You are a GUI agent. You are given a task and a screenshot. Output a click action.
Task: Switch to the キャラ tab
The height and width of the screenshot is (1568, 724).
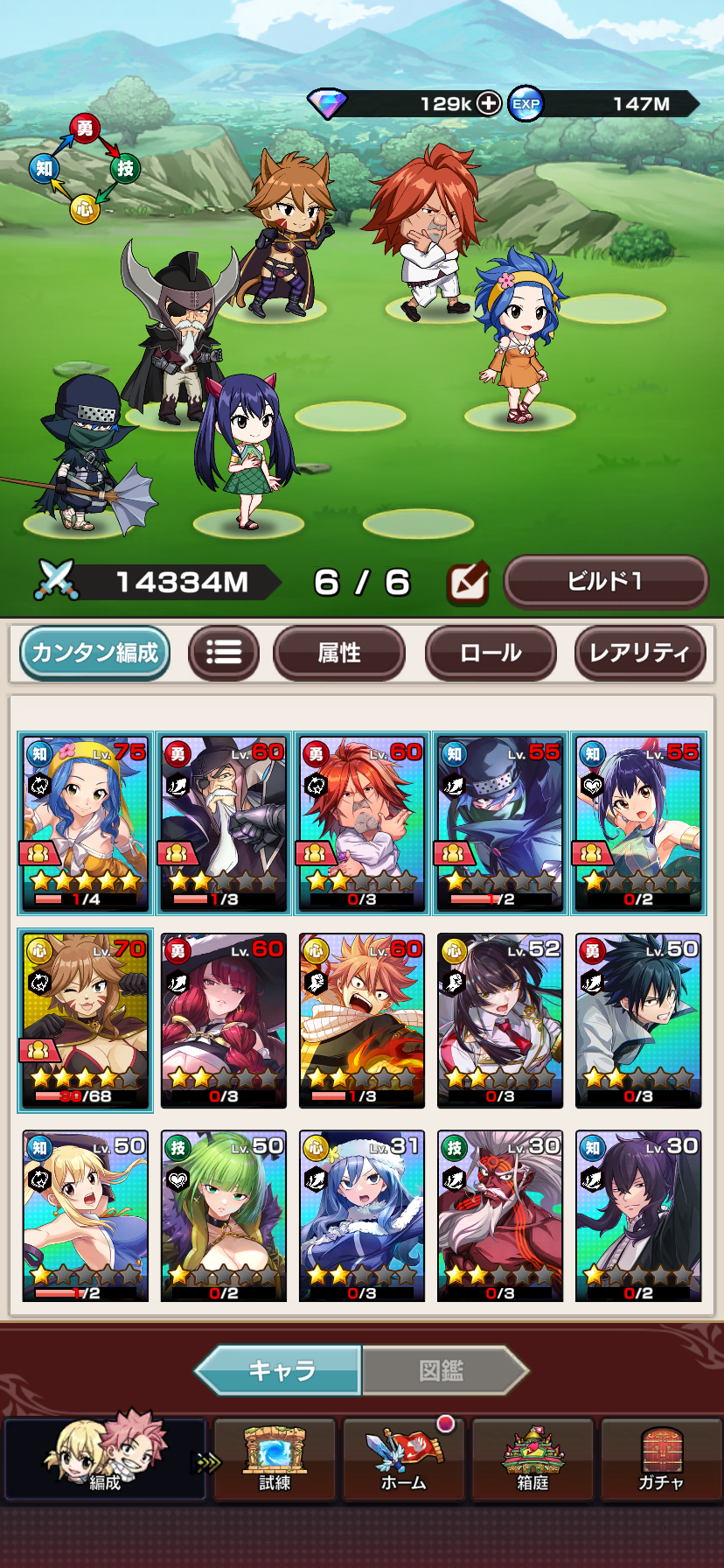click(280, 1370)
